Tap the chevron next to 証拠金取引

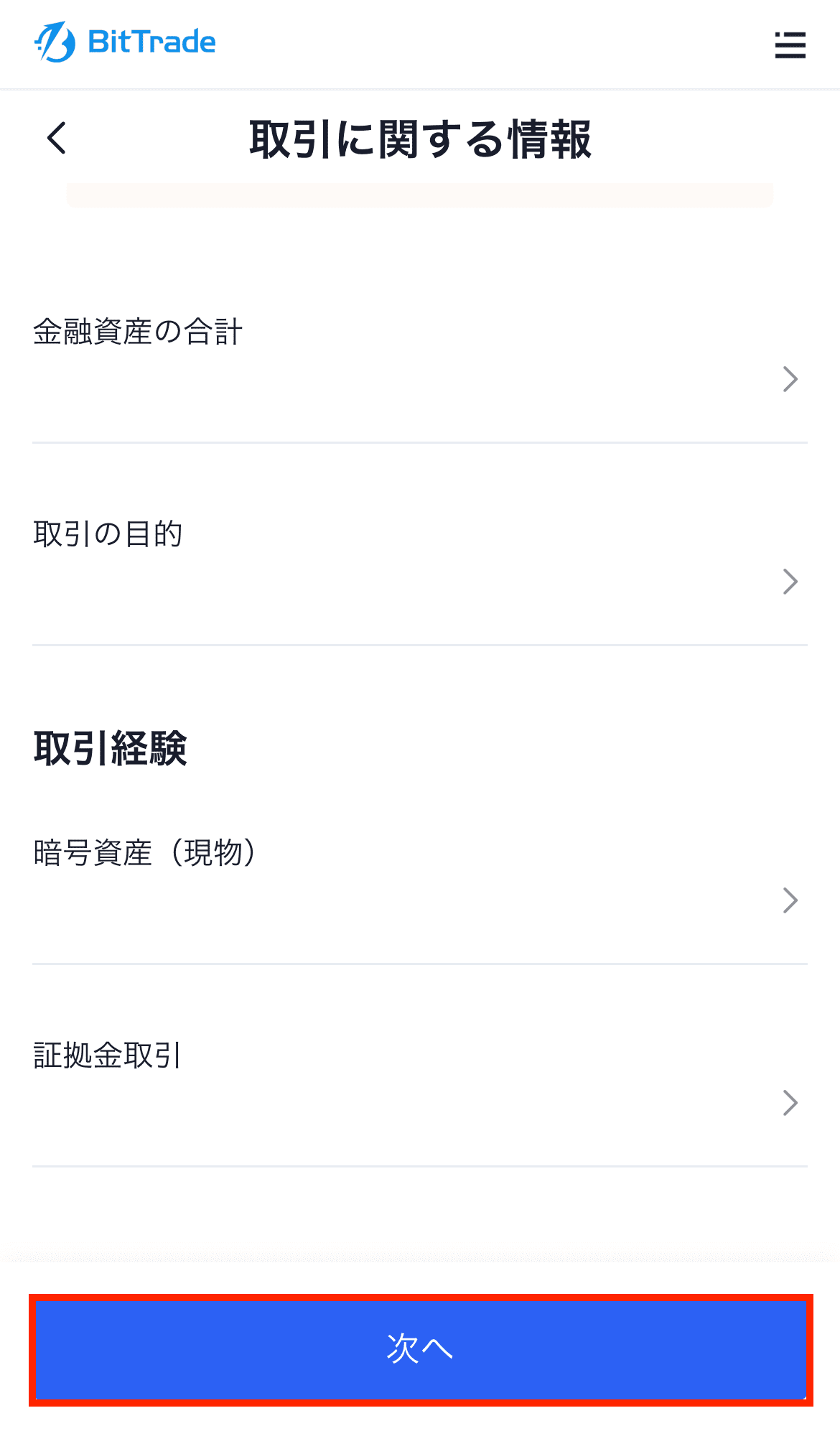(790, 1102)
